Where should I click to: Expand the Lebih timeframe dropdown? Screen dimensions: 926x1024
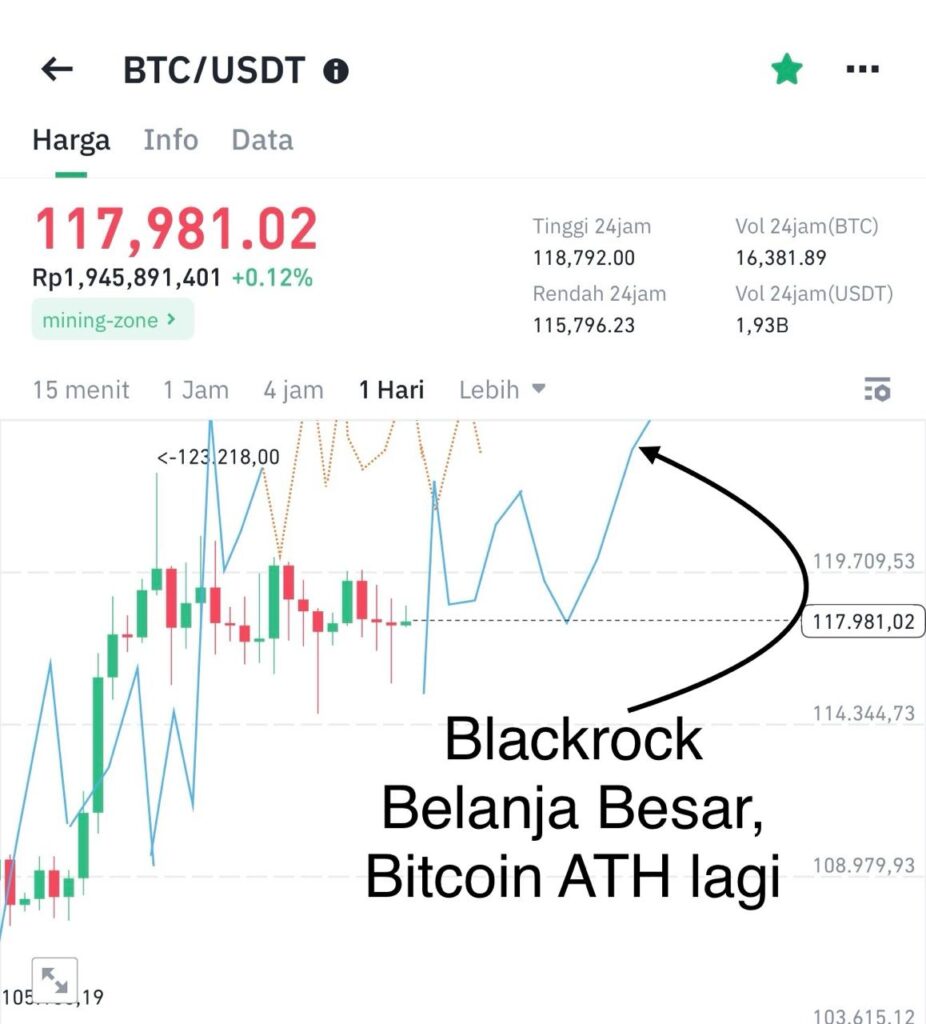coord(502,389)
